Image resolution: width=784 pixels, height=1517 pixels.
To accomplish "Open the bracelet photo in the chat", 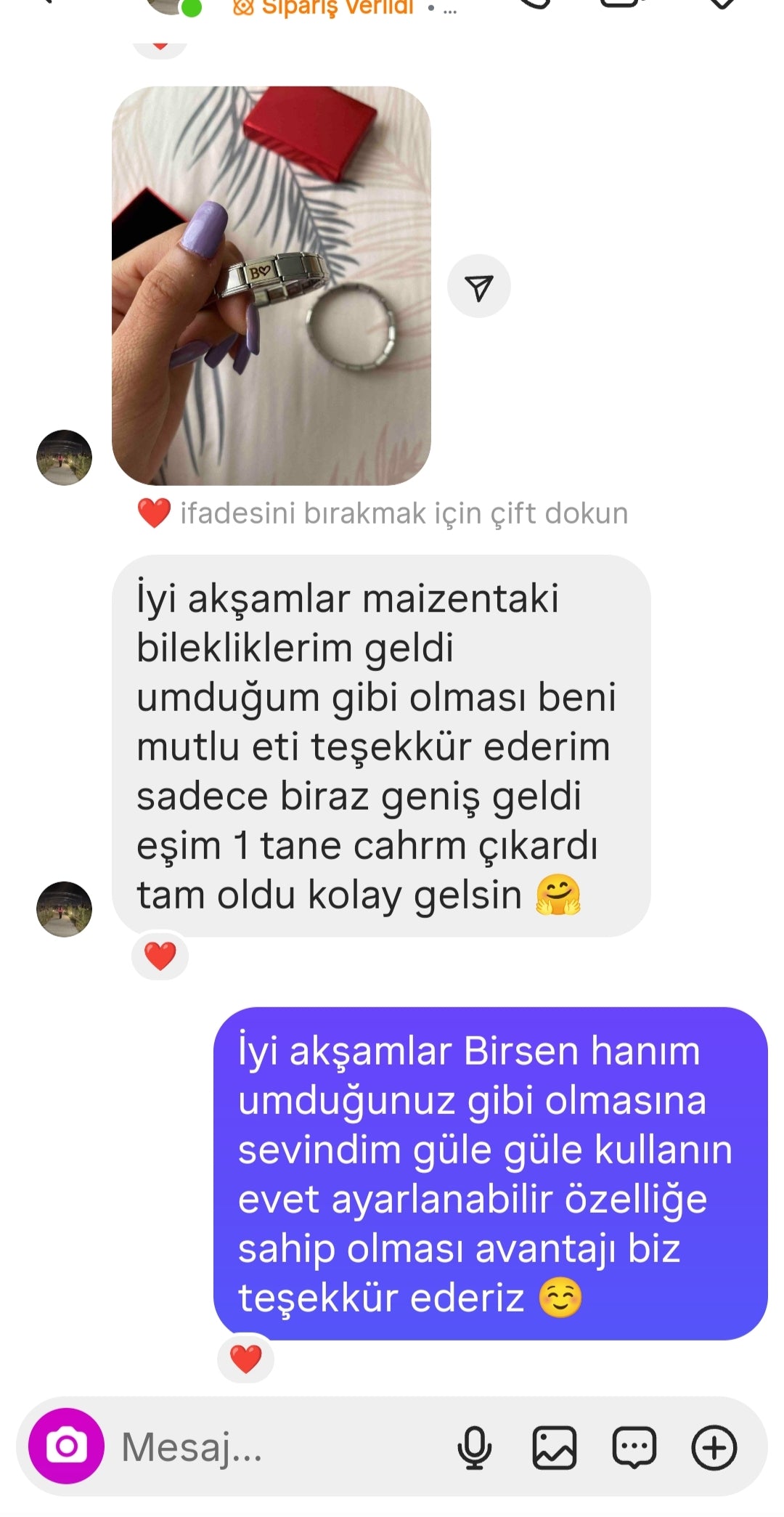I will [271, 285].
